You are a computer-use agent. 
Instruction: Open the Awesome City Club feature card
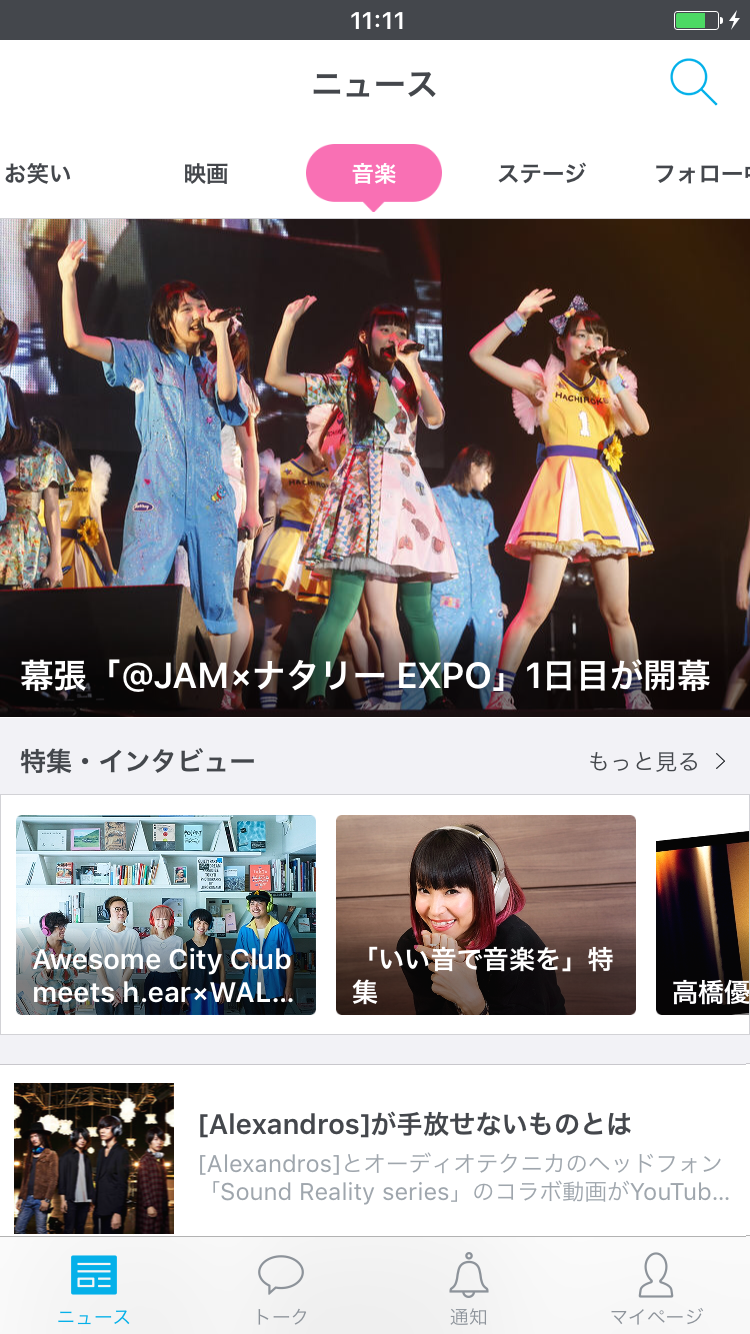click(x=166, y=915)
